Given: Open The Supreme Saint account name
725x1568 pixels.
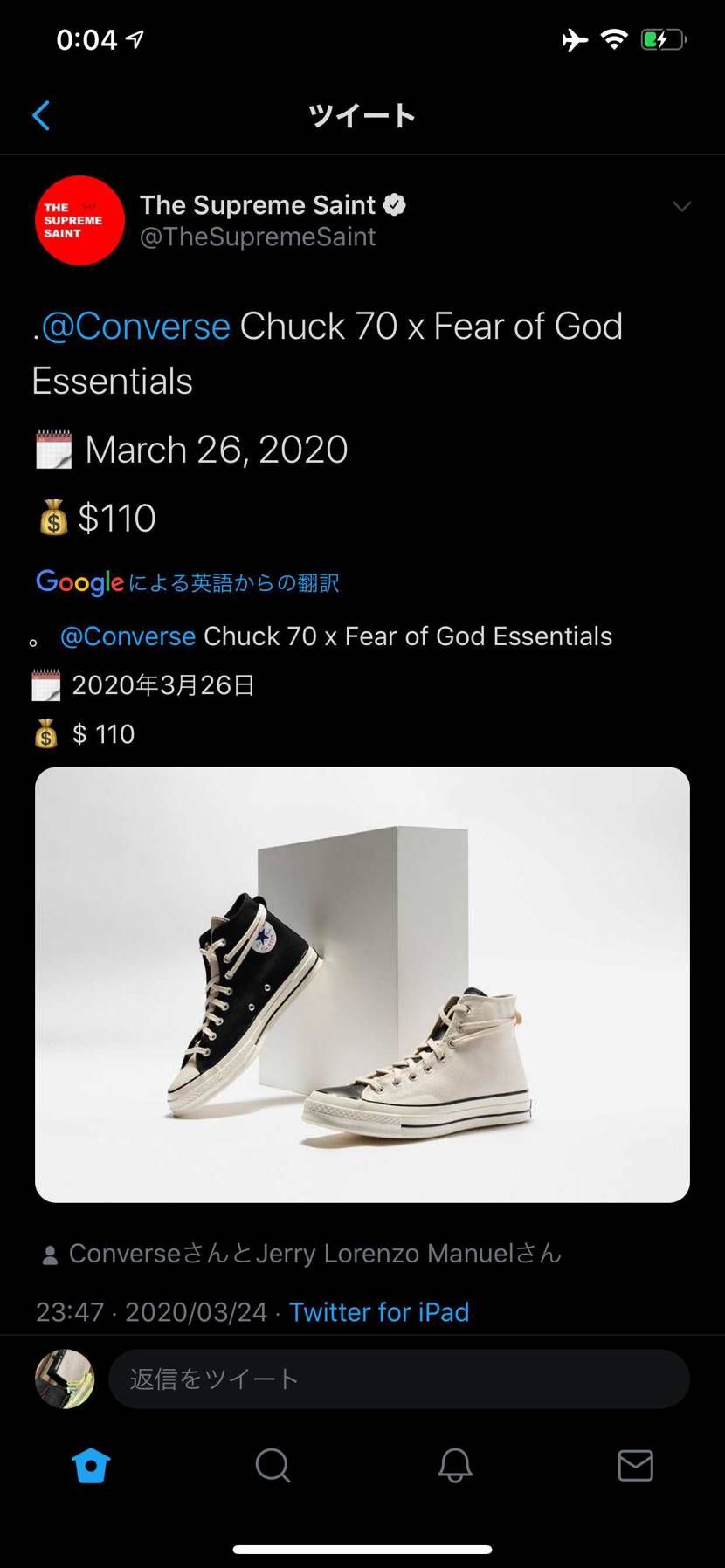Looking at the screenshot, I should click(258, 205).
